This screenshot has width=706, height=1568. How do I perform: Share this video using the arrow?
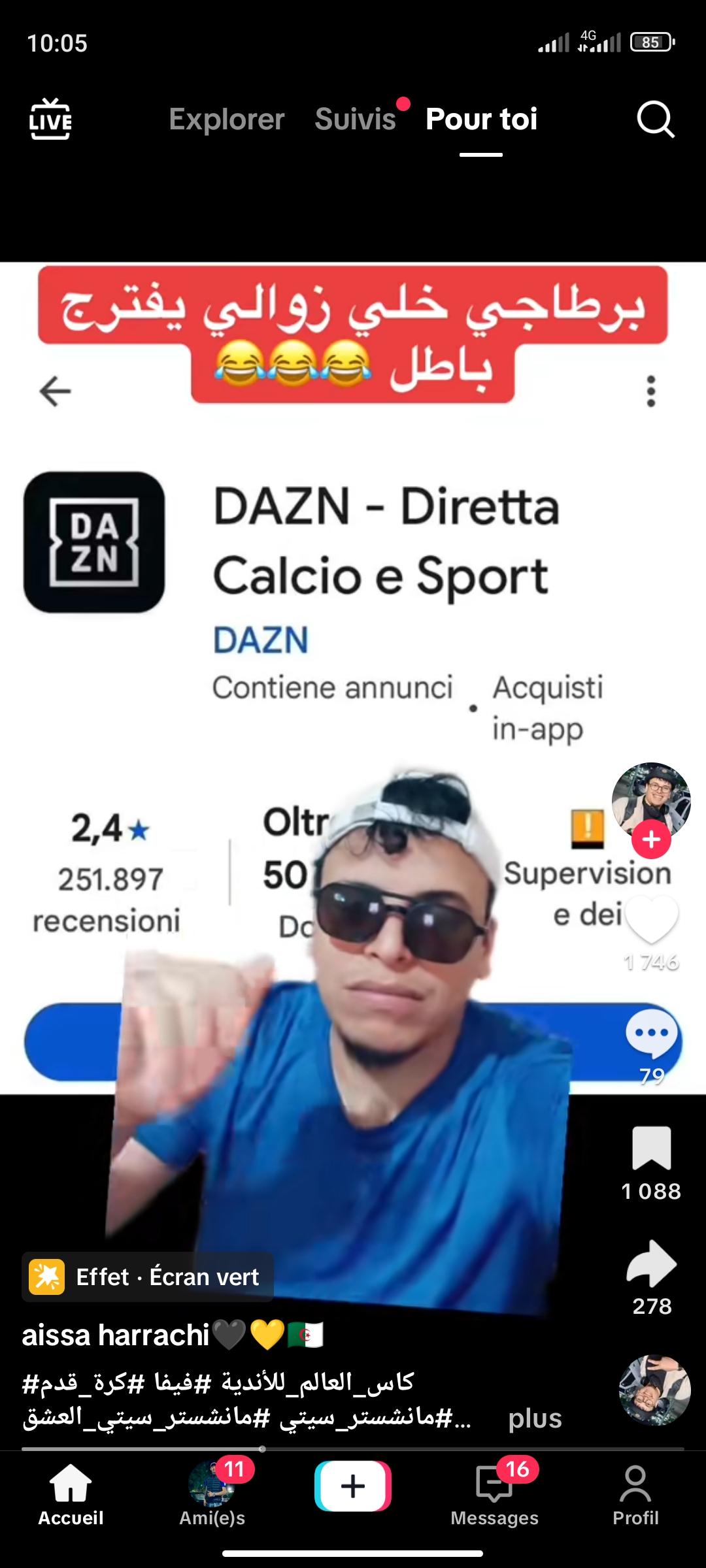pyautogui.click(x=651, y=1264)
